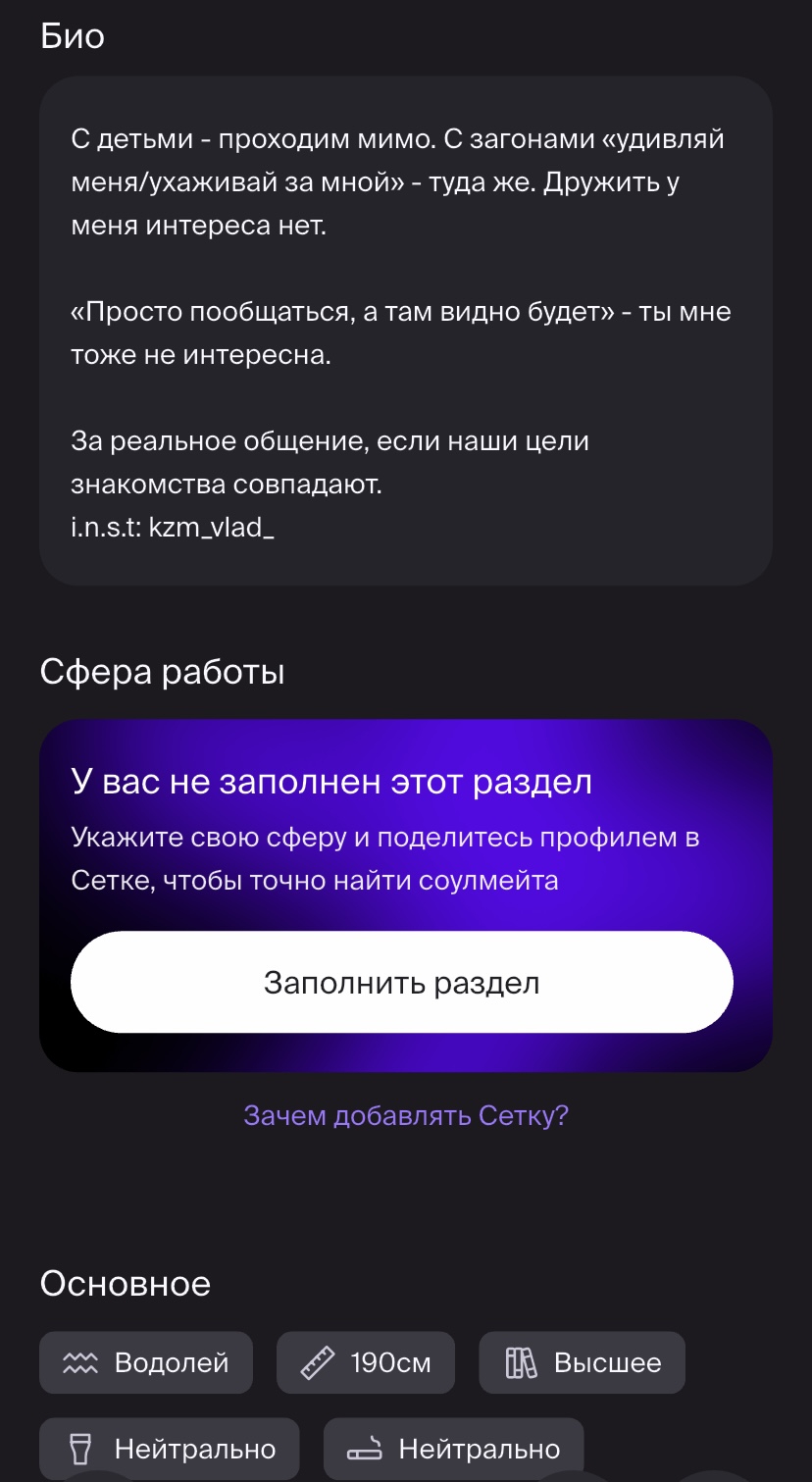This screenshot has height=1482, width=812.
Task: Tap the Заполнить раздел button
Action: pos(402,982)
